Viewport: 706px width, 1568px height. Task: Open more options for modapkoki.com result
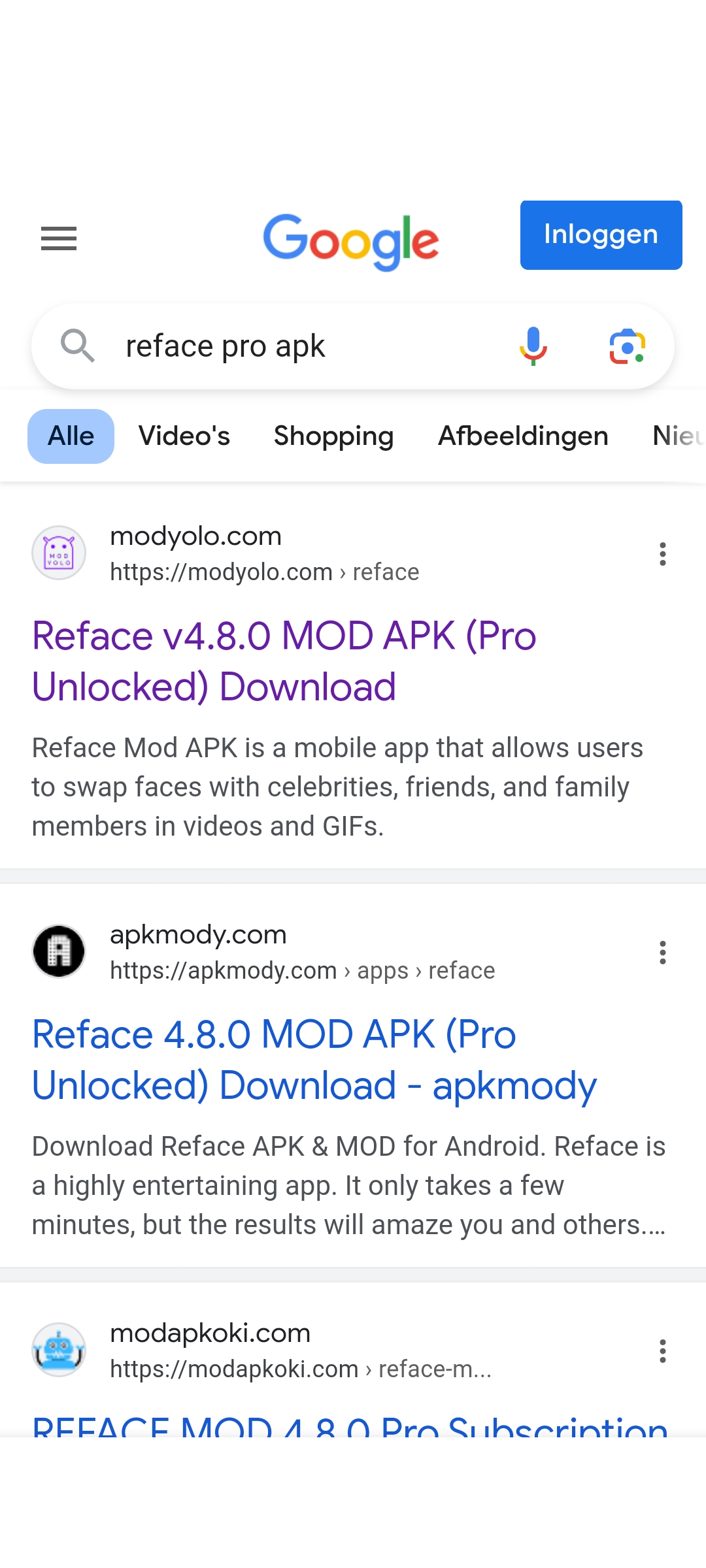662,1351
